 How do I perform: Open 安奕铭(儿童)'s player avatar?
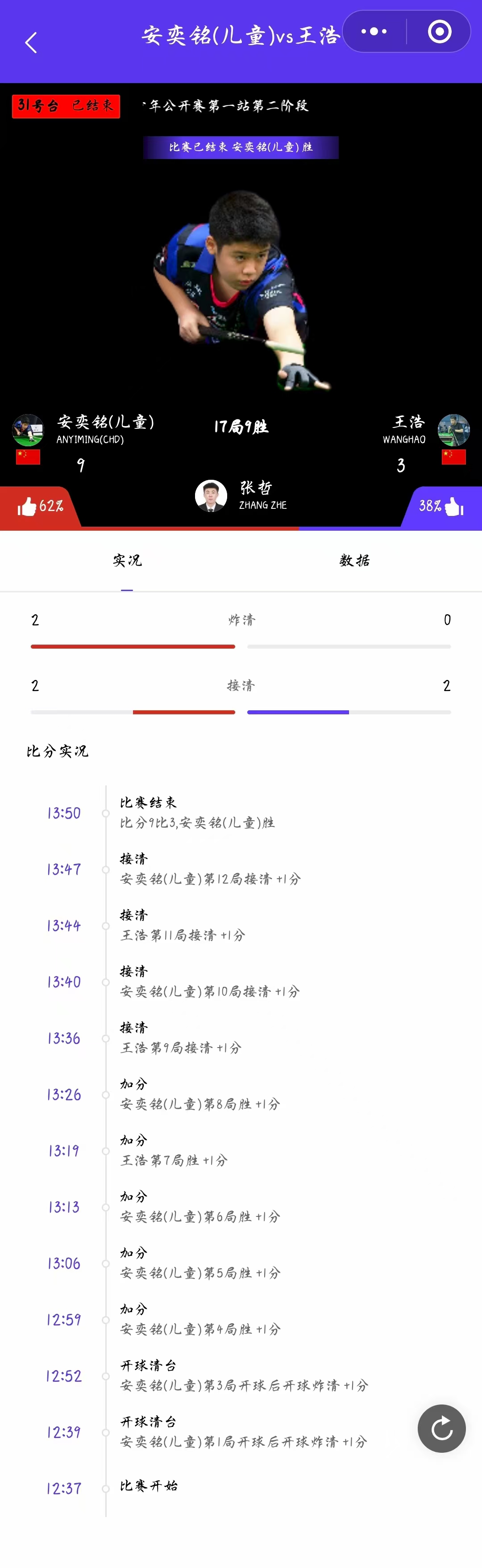tap(28, 430)
